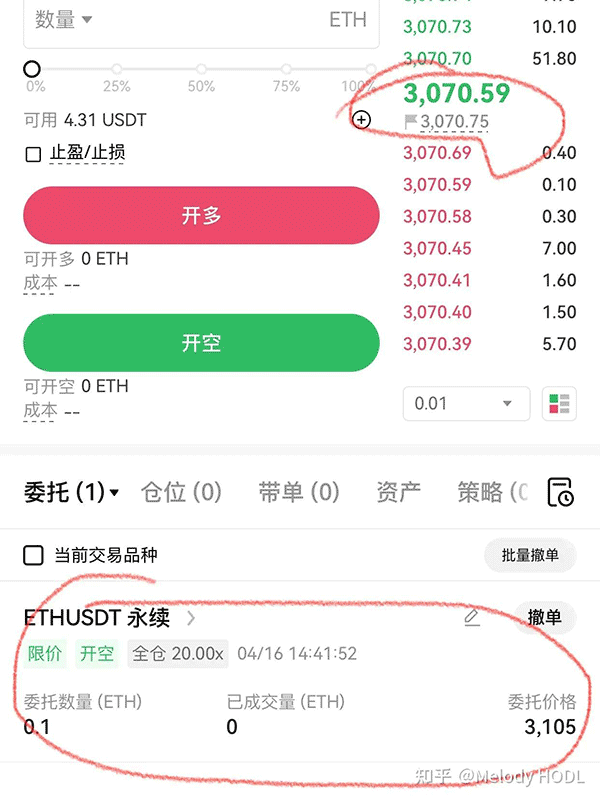Select the 委托 (1) tab

pyautogui.click(x=71, y=492)
